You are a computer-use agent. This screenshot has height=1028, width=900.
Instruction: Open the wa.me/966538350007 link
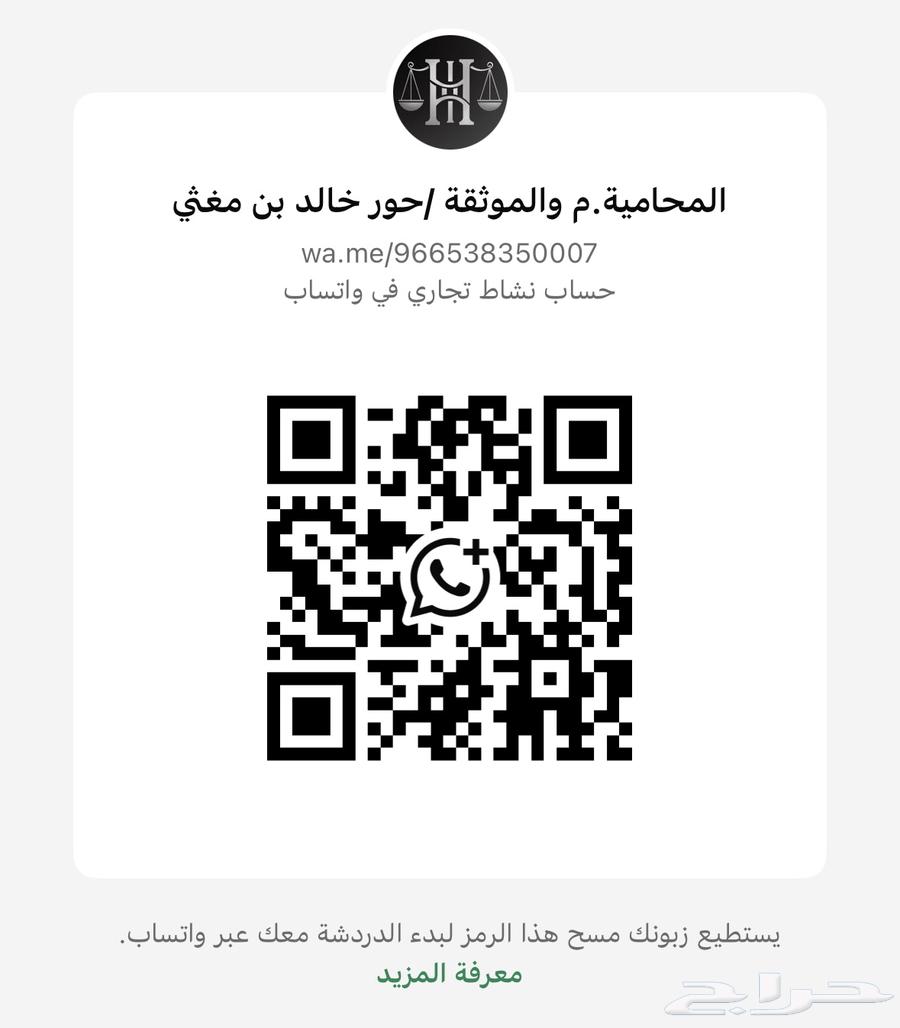(x=450, y=255)
